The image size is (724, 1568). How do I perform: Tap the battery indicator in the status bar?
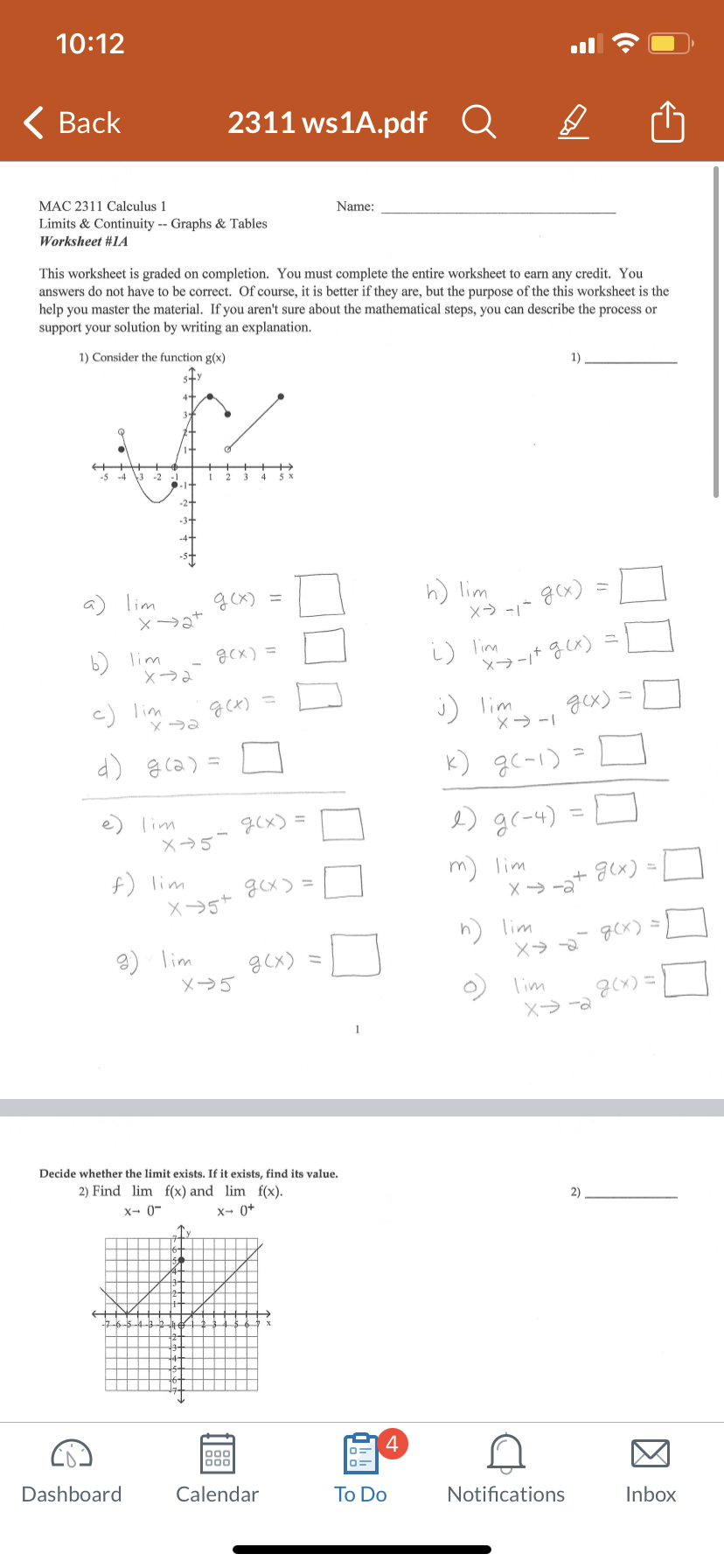pos(669,41)
